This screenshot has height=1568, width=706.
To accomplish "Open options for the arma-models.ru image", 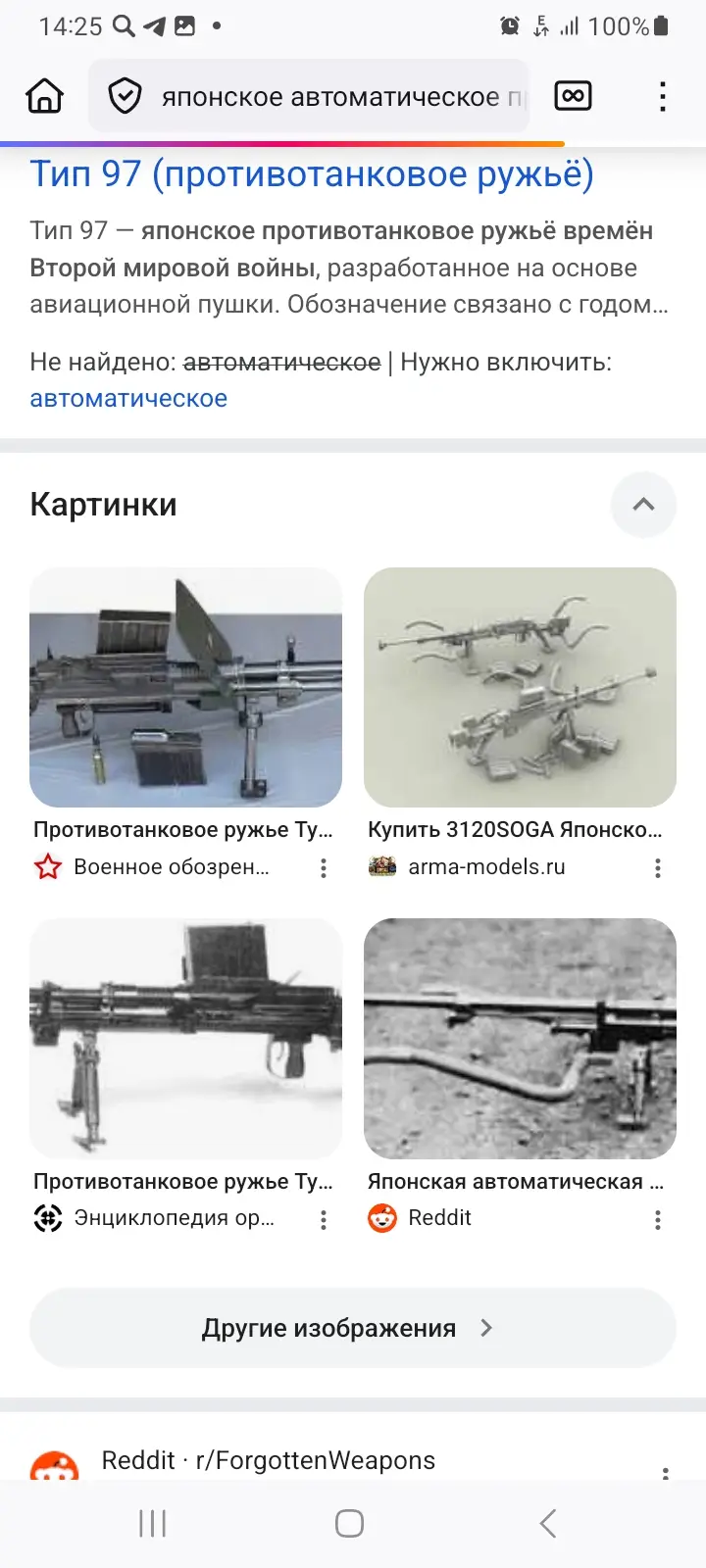I will pos(658,868).
